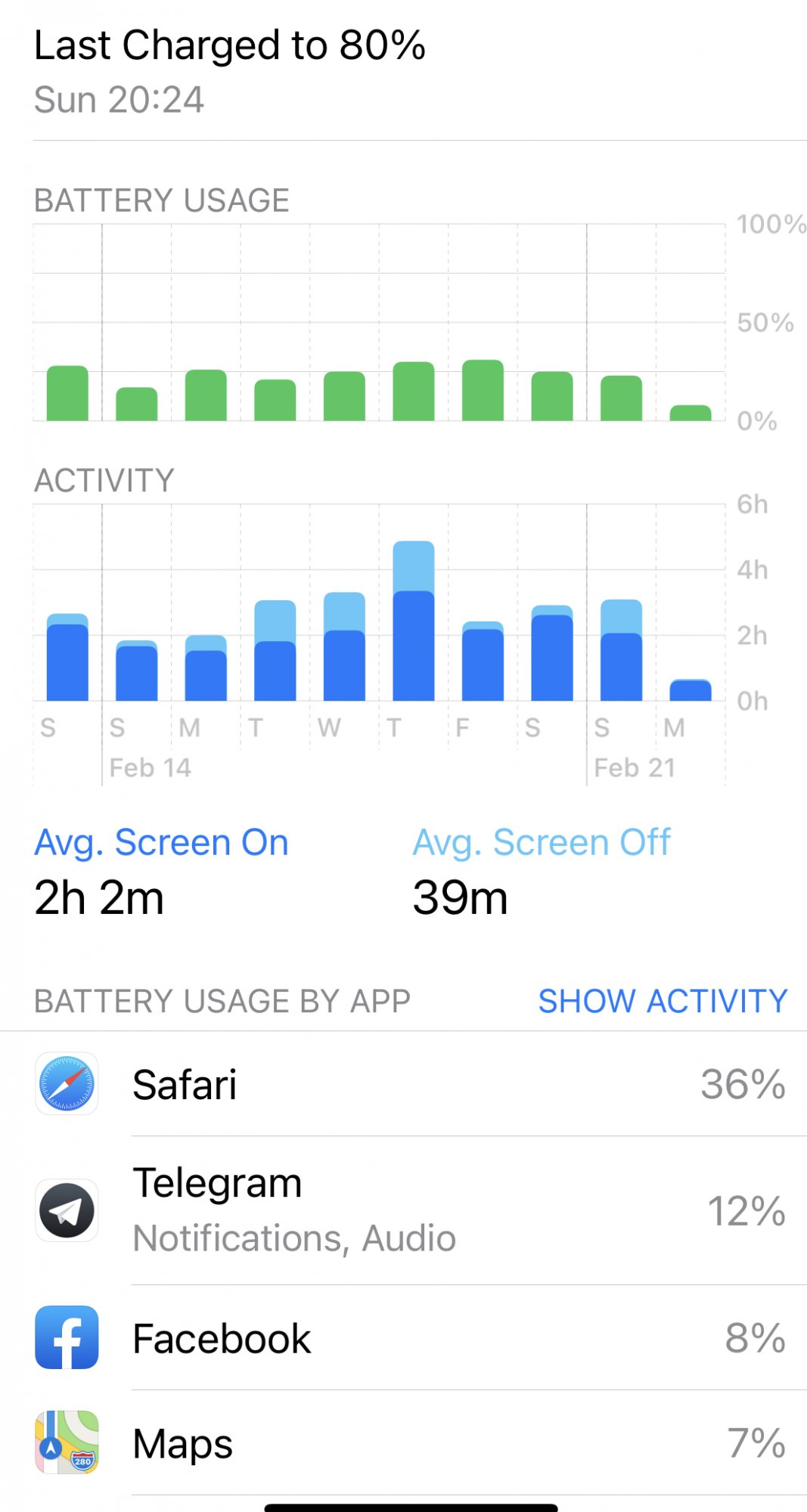Tap Feb 14 Sunday bar in Battery Usage chart
Viewport: 807px width, 1512px height.
coord(137,404)
